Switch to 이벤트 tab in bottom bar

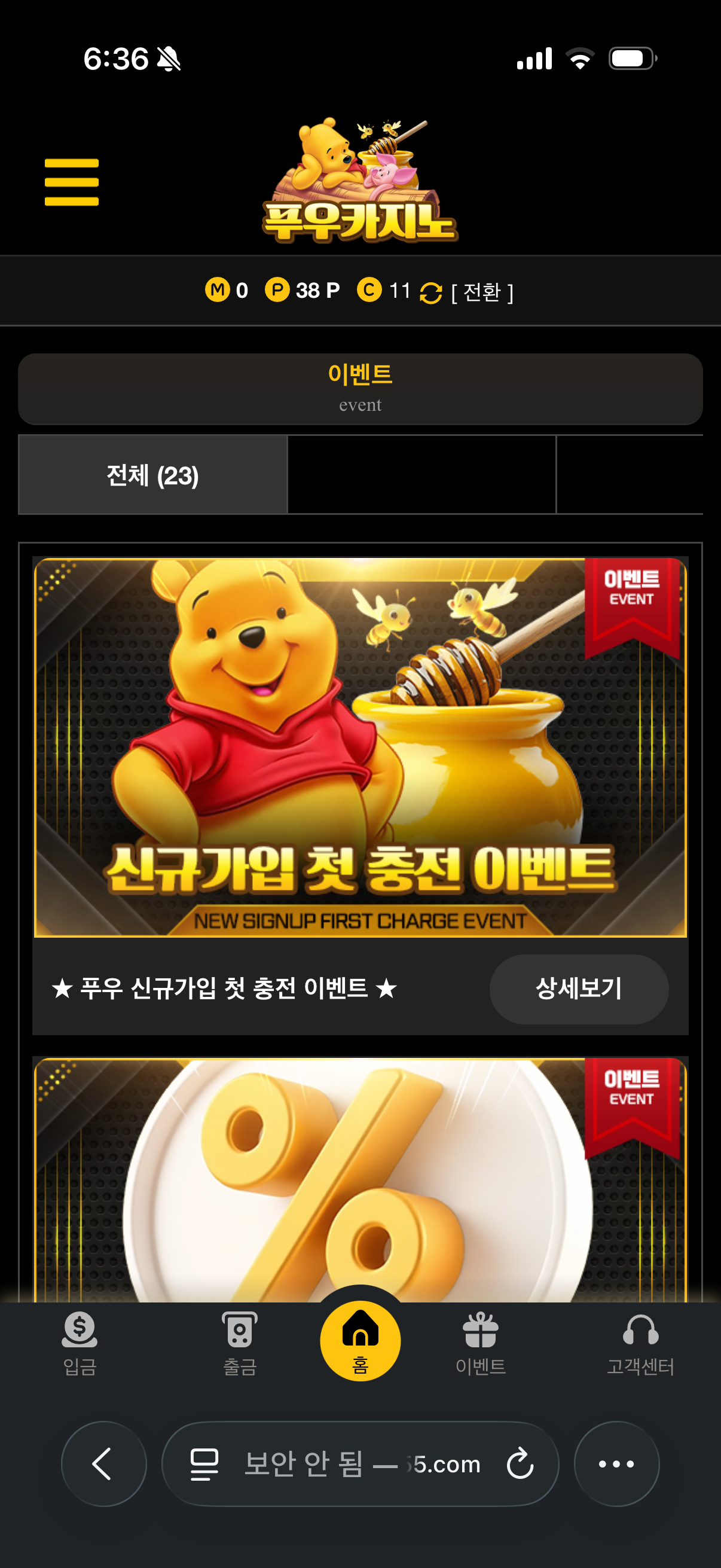[x=481, y=1344]
